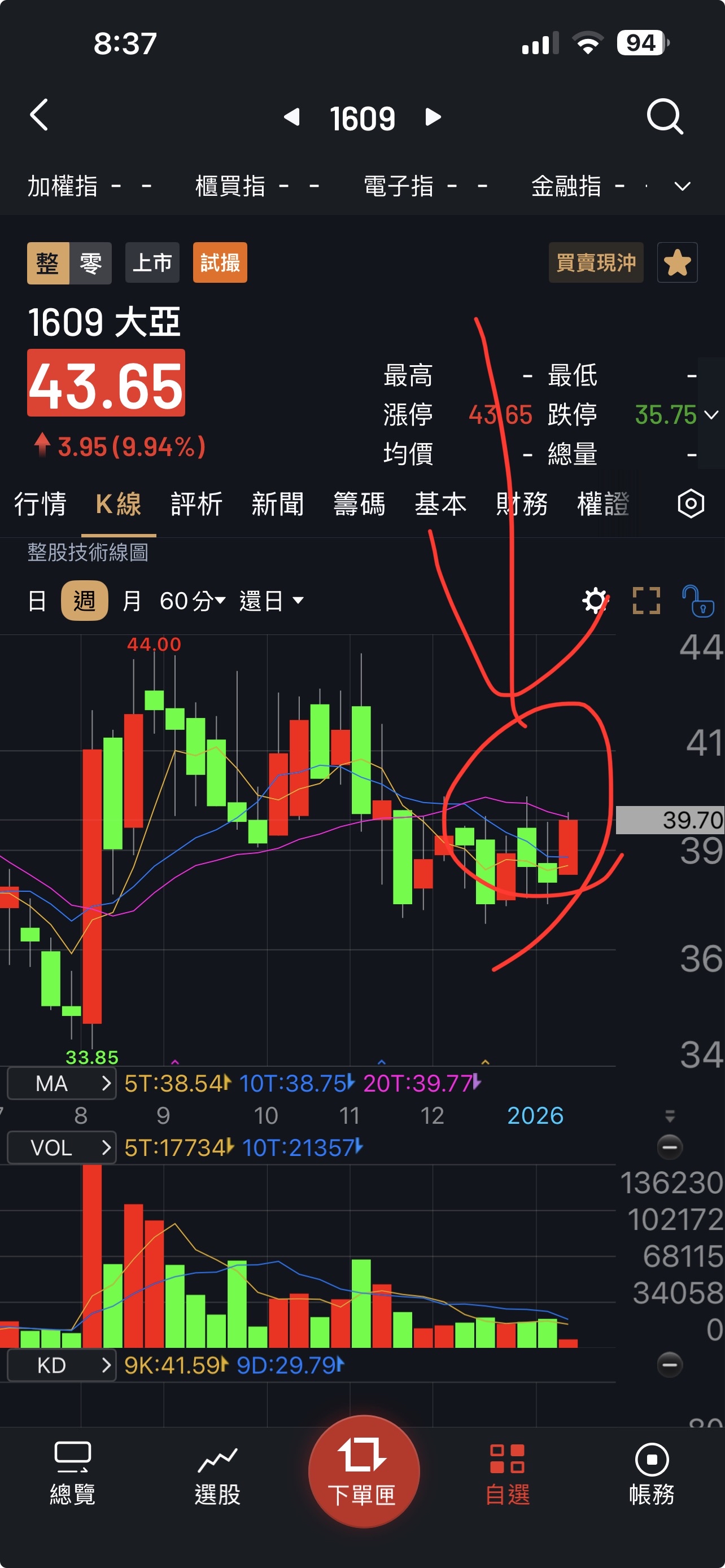Switch to the 評析 tab
This screenshot has width=725, height=1568.
click(196, 504)
